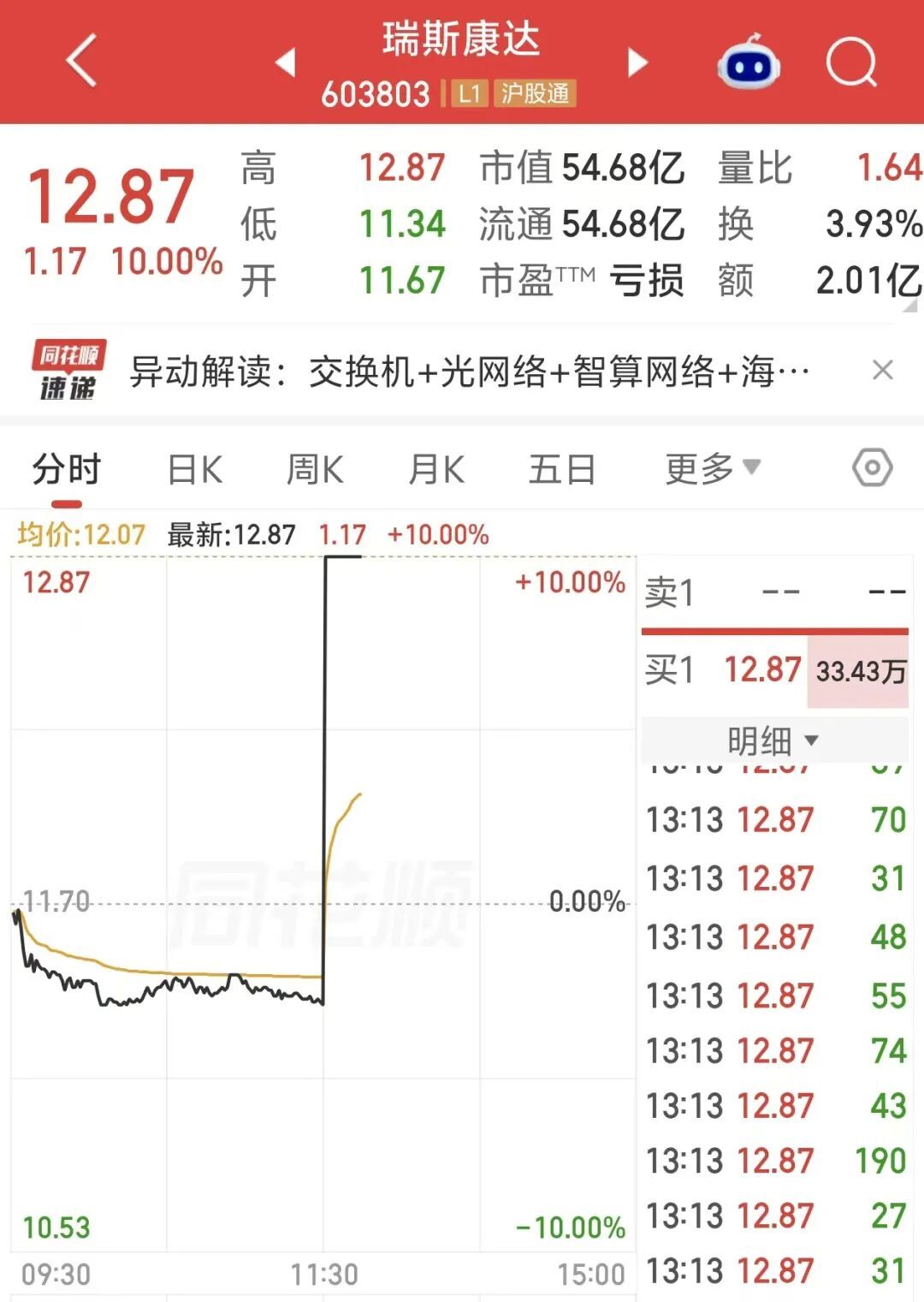Switch to the 月K chart tab
924x1302 pixels.
436,469
